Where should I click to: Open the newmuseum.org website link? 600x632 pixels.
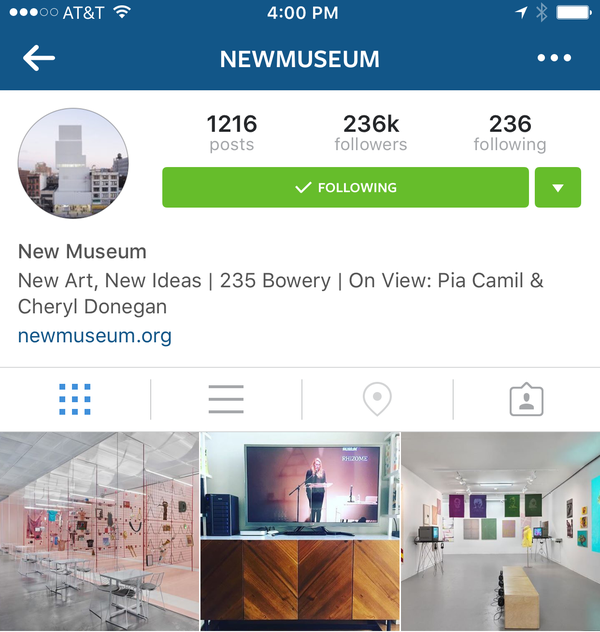click(94, 336)
